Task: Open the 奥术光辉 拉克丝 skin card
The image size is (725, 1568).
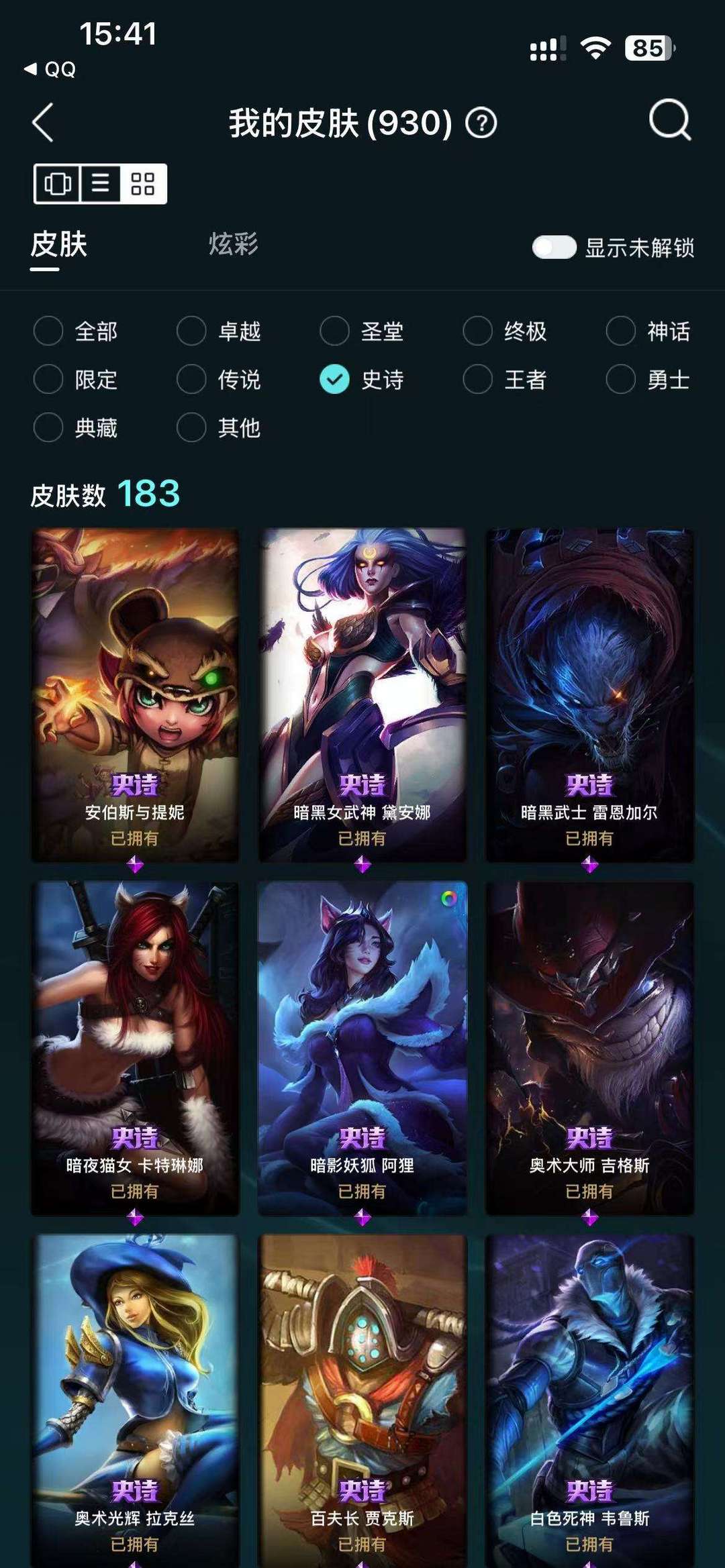Action: click(135, 1401)
